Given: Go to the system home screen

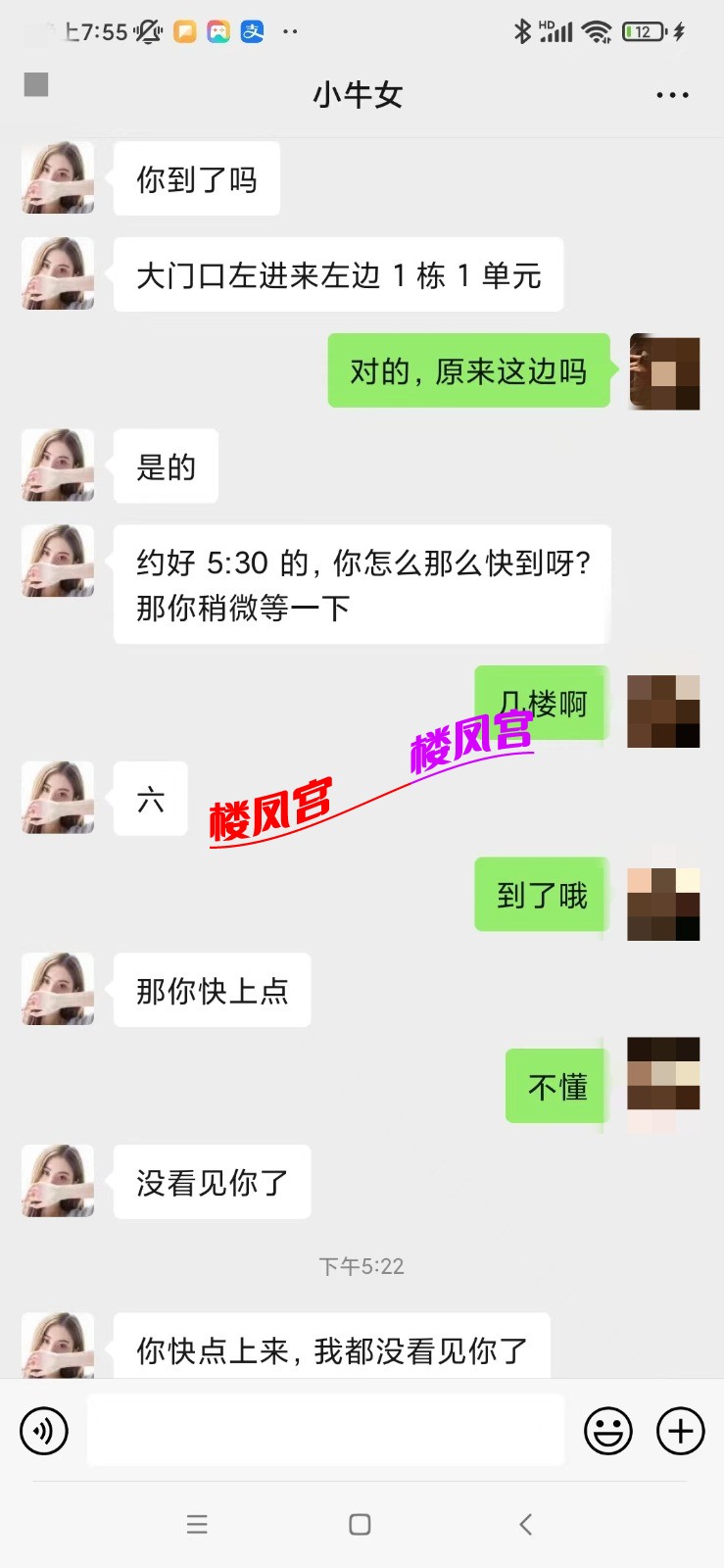Looking at the screenshot, I should pos(360,1524).
